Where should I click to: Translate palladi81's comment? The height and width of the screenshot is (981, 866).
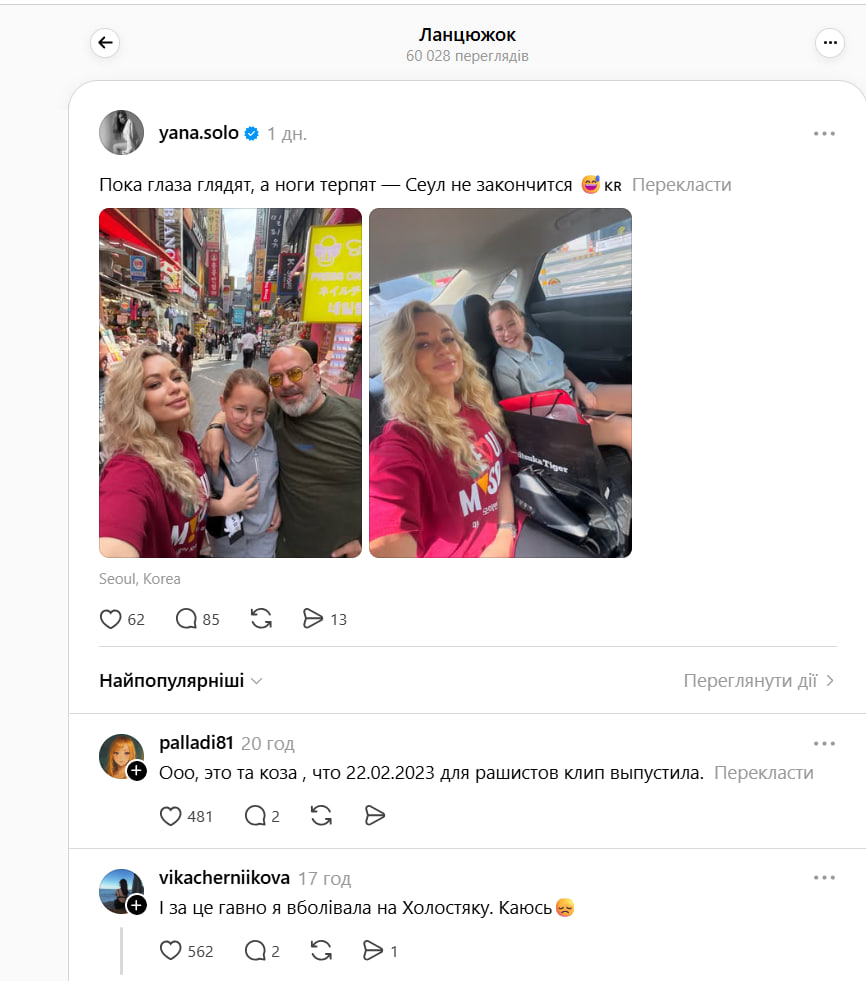(763, 773)
